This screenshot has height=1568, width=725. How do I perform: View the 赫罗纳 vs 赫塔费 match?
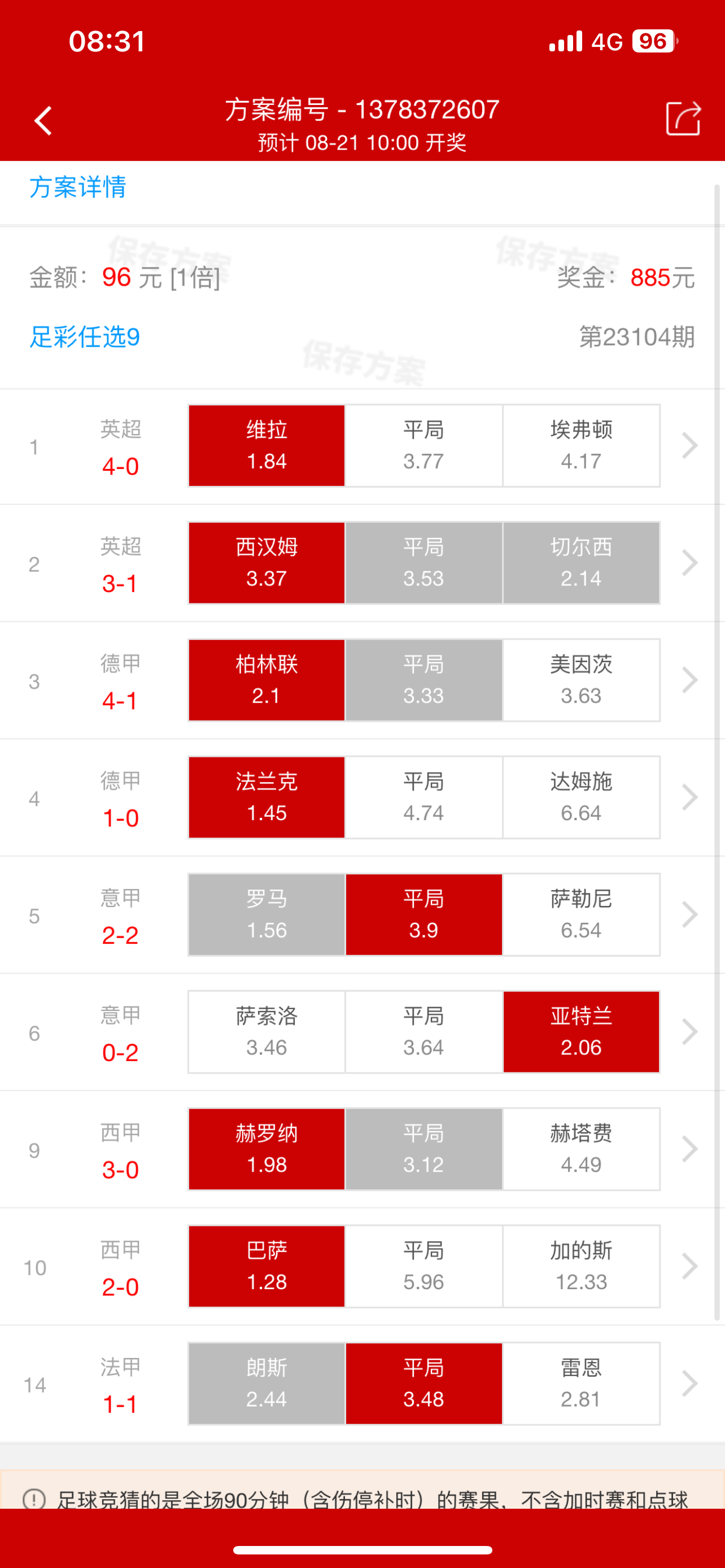click(689, 1149)
